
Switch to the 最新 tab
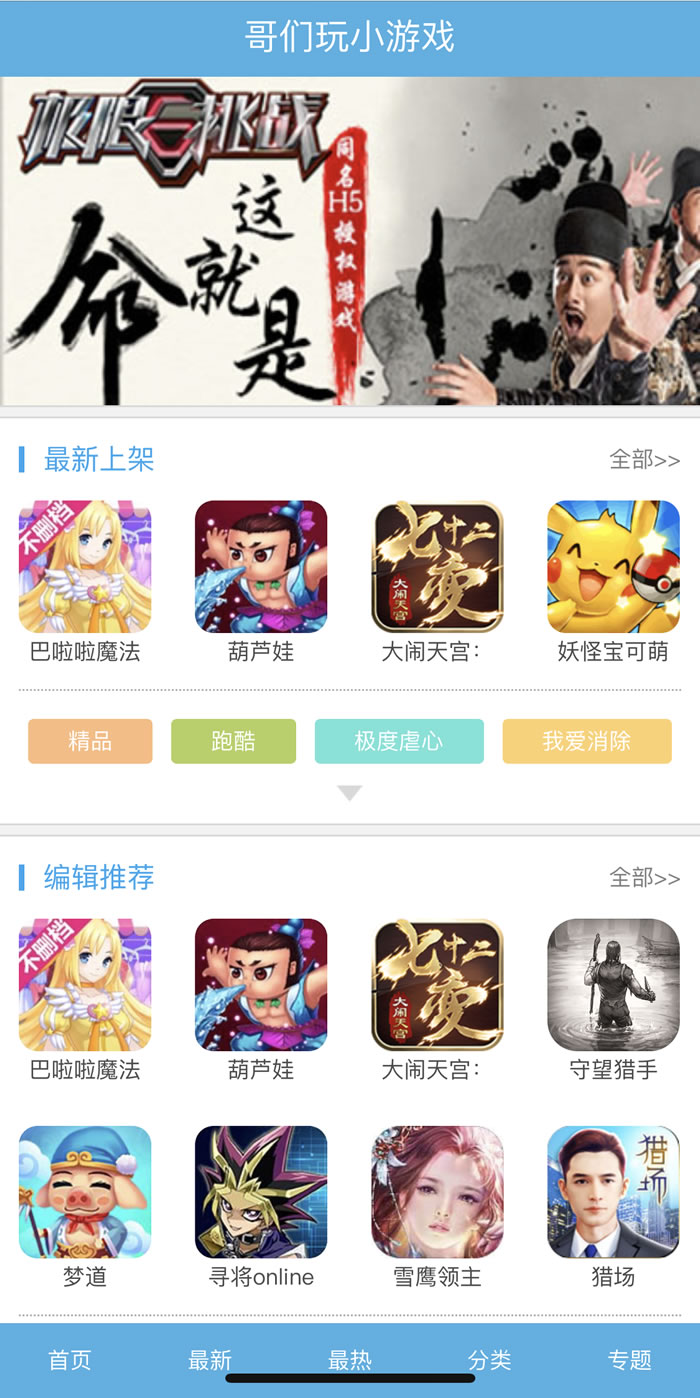coord(210,1360)
